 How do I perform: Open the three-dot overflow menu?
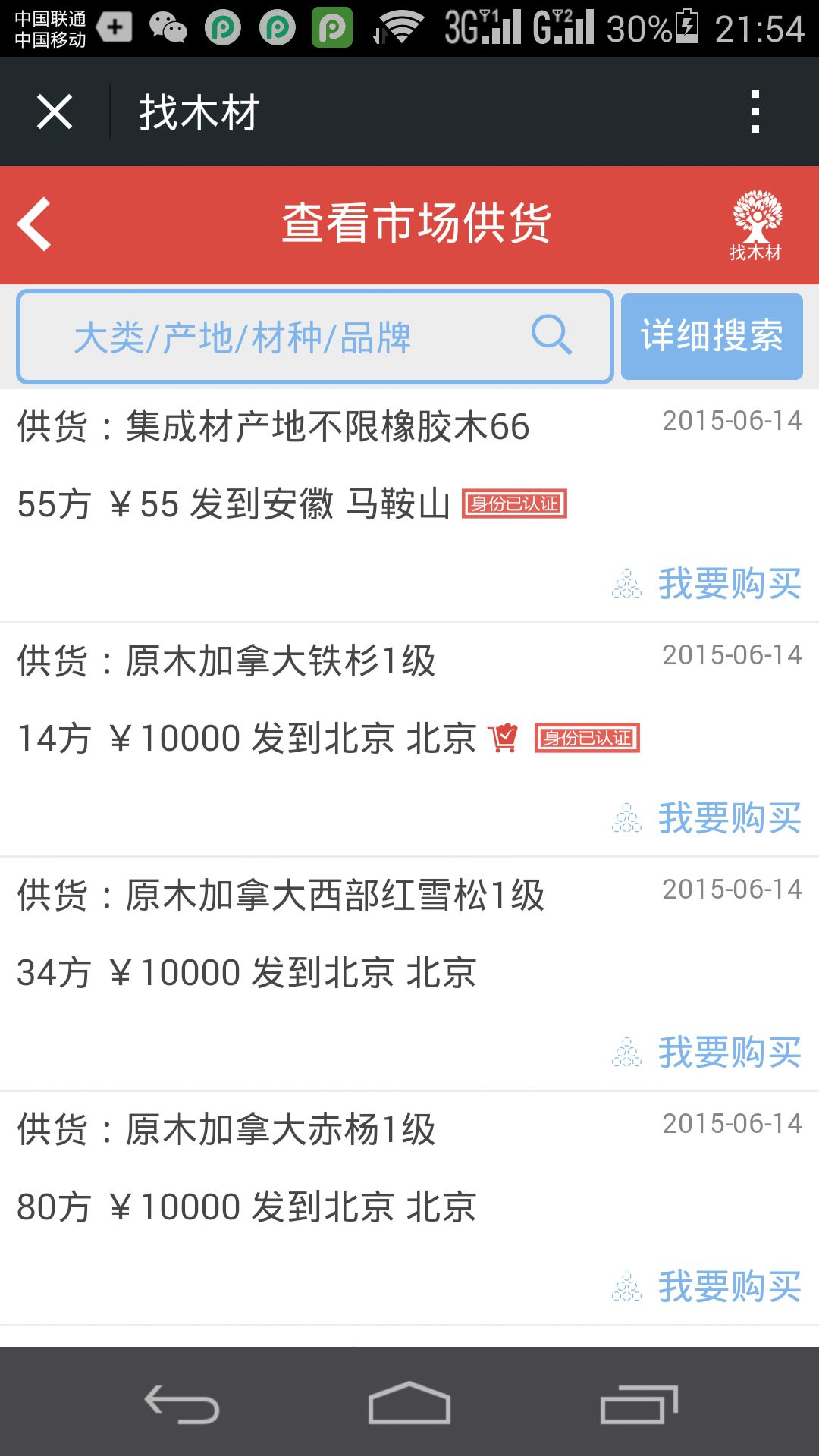pyautogui.click(x=755, y=112)
